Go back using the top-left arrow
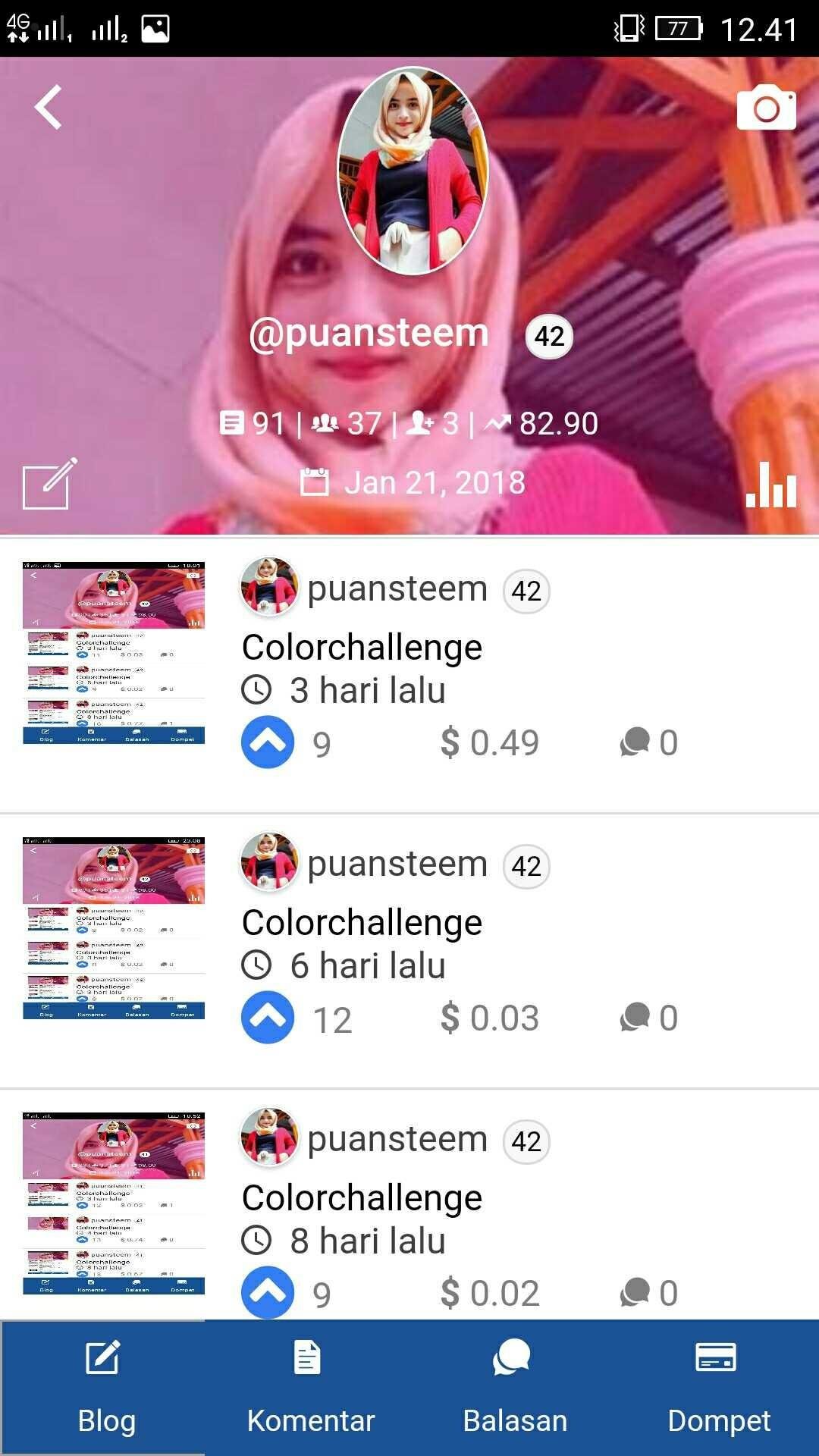The image size is (819, 1456). (49, 107)
